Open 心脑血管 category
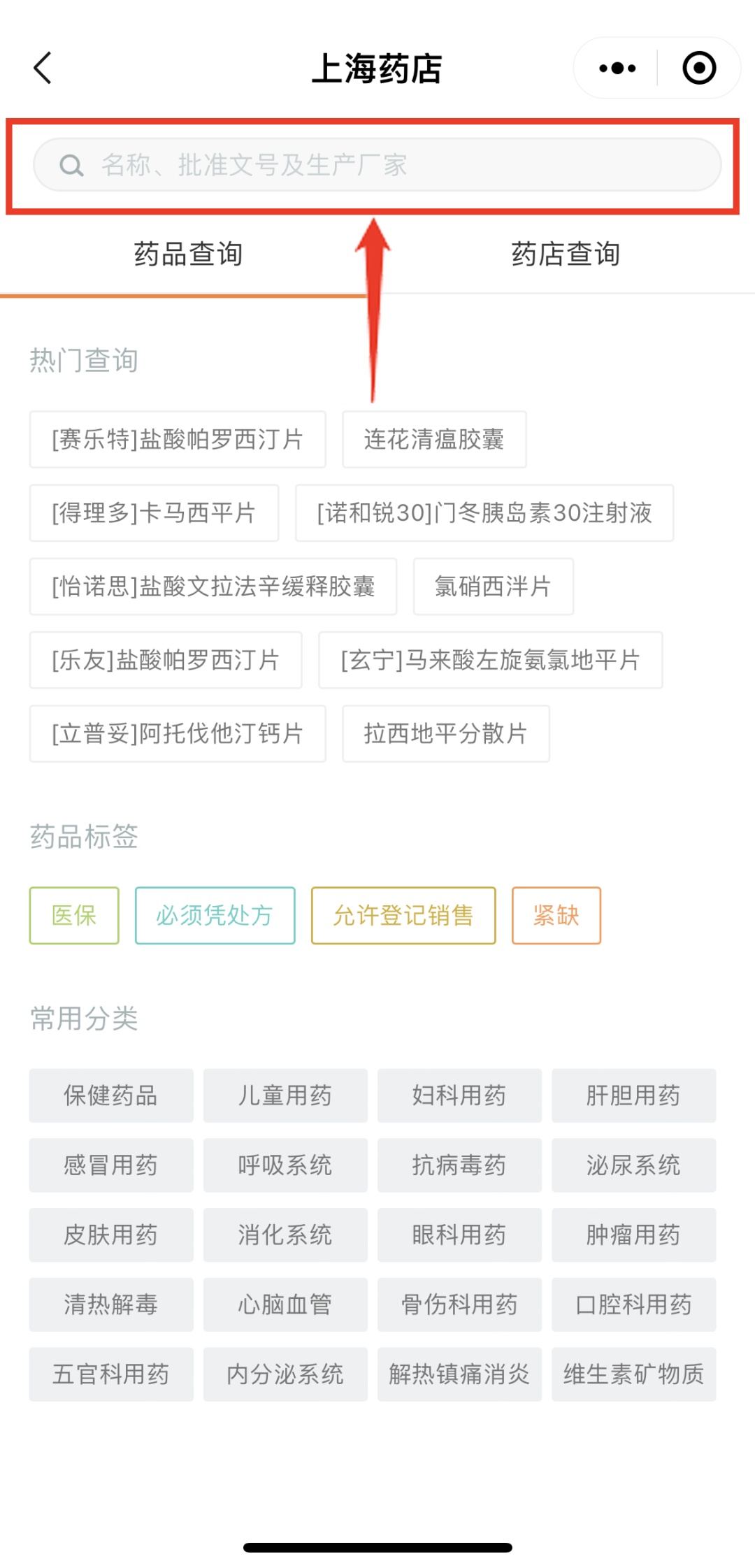 coord(285,1304)
